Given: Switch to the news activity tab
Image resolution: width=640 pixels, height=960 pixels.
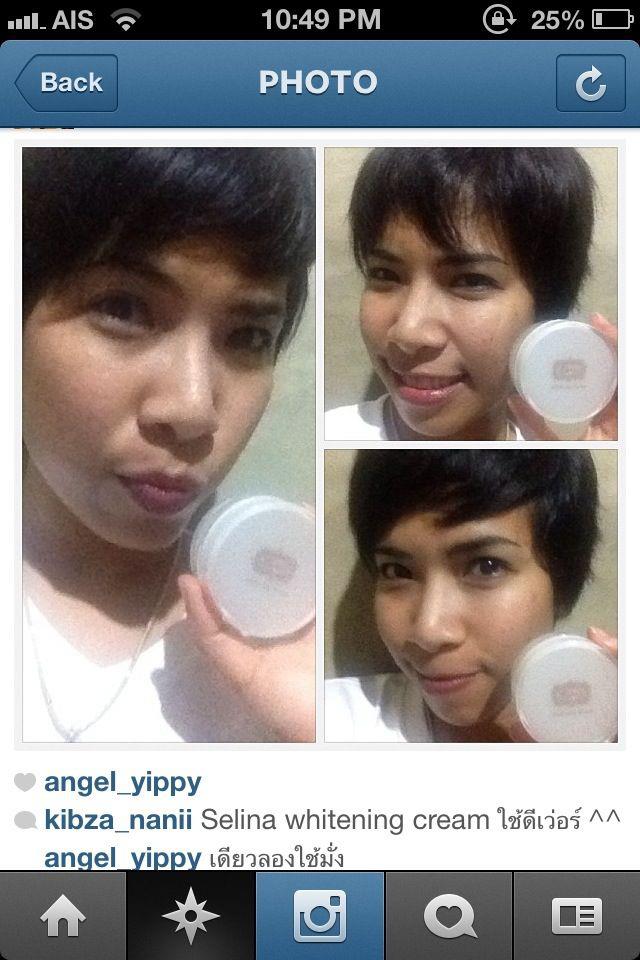Looking at the screenshot, I should (449, 916).
